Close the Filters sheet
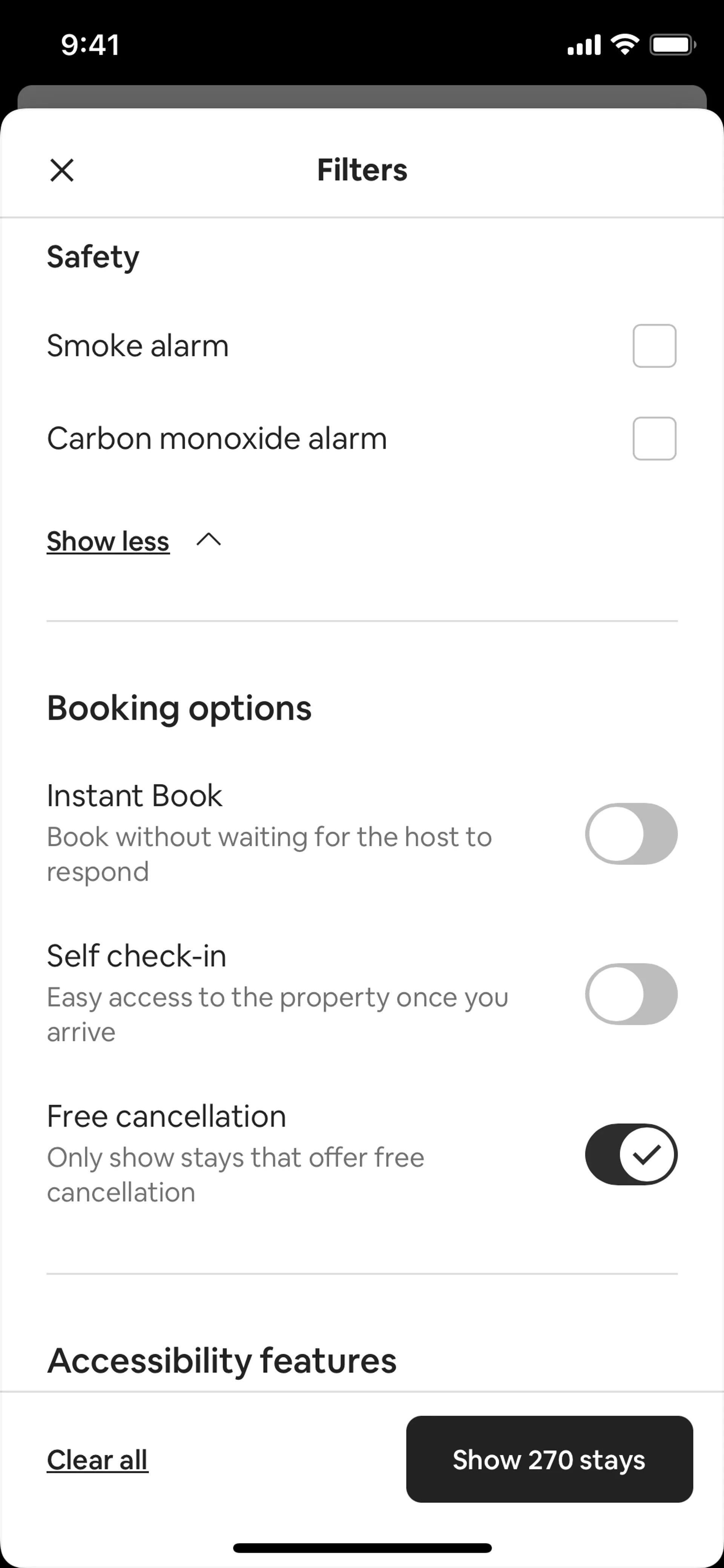Screen dimensions: 724x1568 [62, 170]
